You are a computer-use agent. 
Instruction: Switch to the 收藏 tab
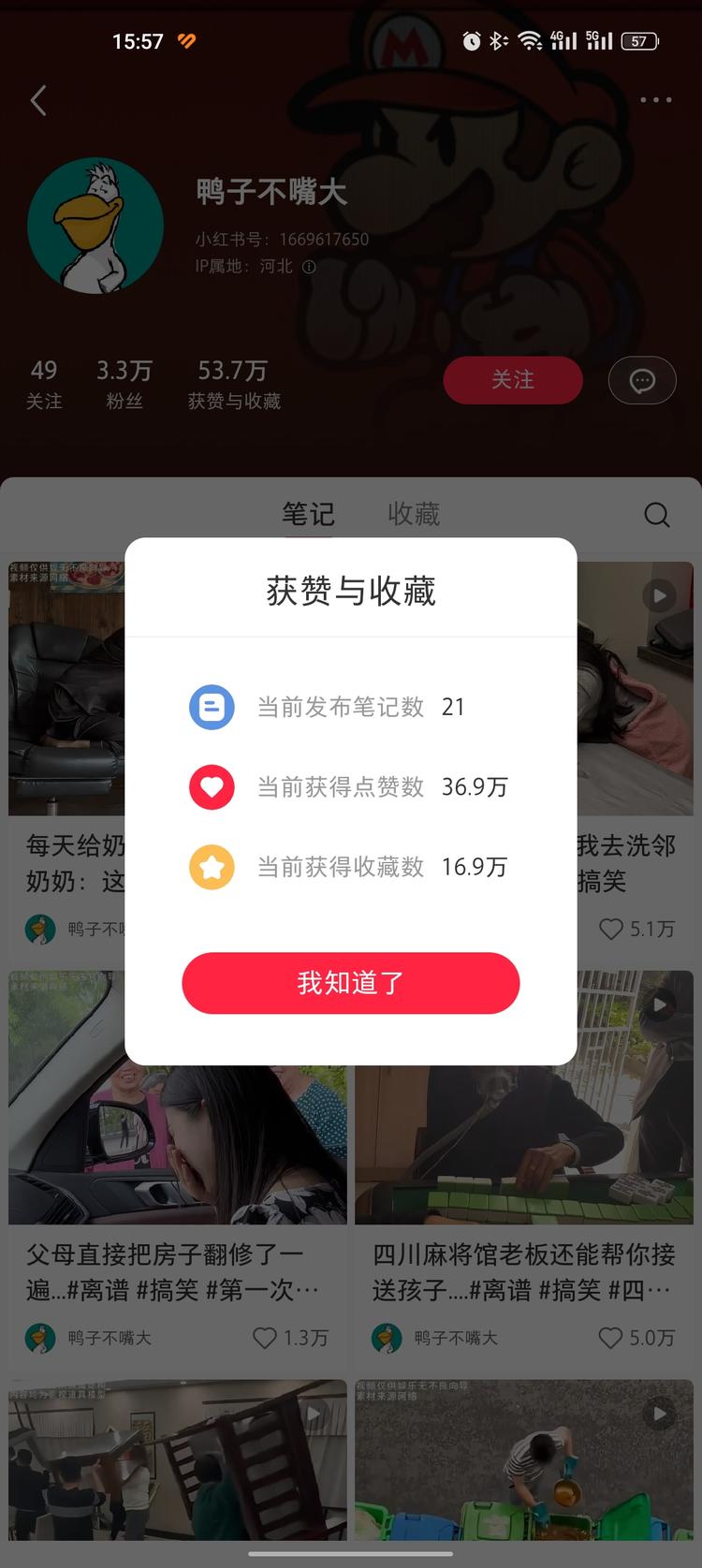[413, 514]
